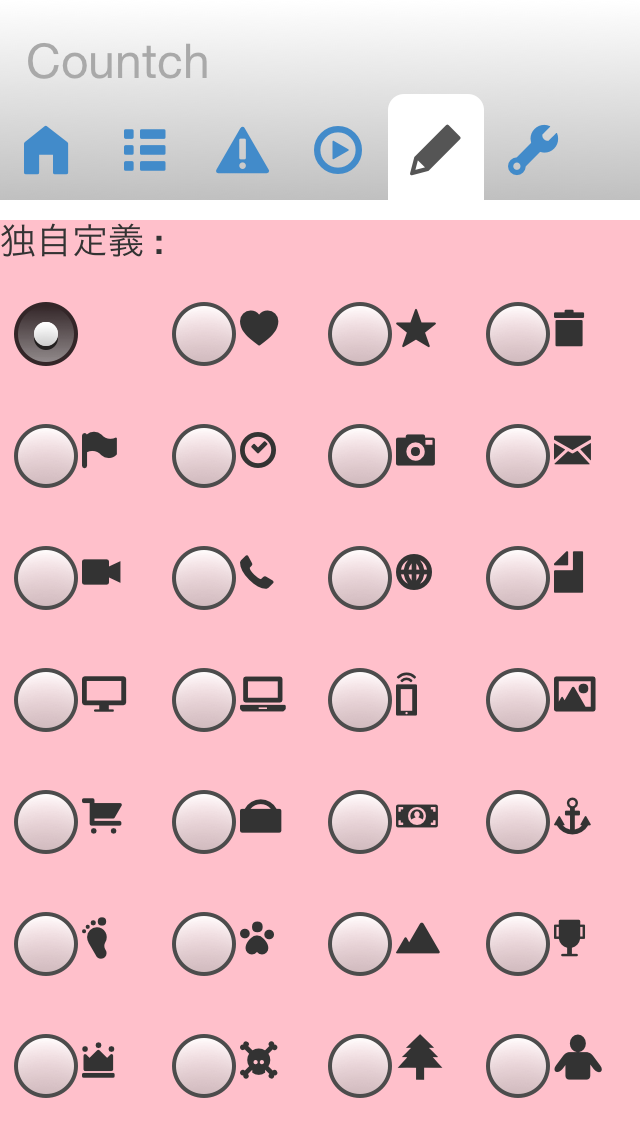Select the trash can icon option
640x1136 pixels.
pyautogui.click(x=518, y=334)
